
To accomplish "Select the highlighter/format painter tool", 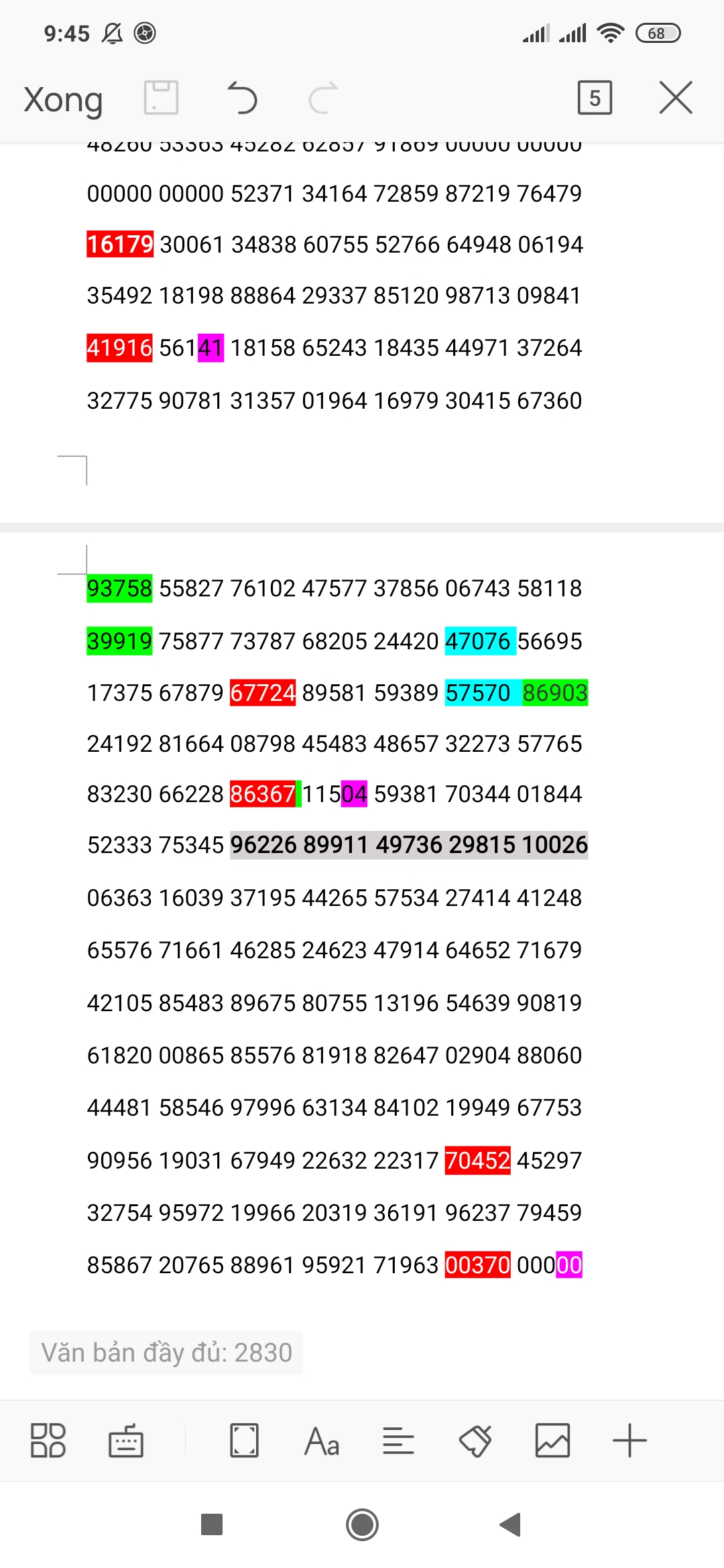I will coord(475,1441).
